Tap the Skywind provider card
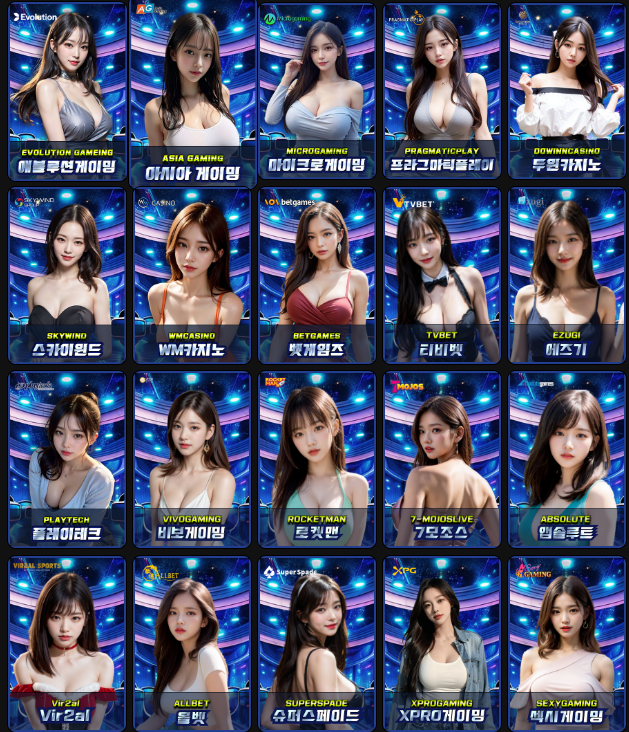This screenshot has height=732, width=629. [67, 275]
